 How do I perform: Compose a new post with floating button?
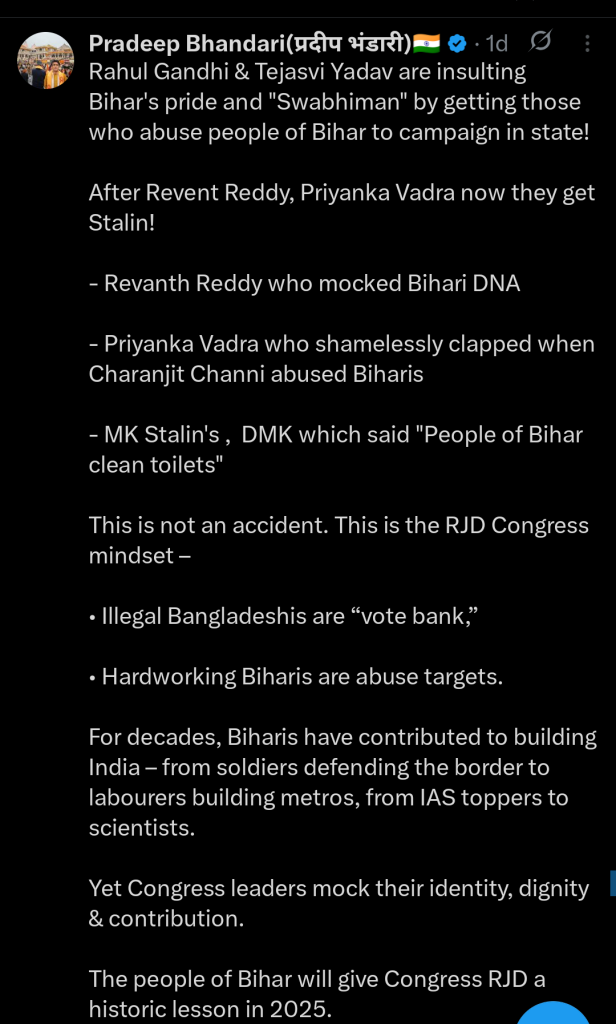point(555,1012)
